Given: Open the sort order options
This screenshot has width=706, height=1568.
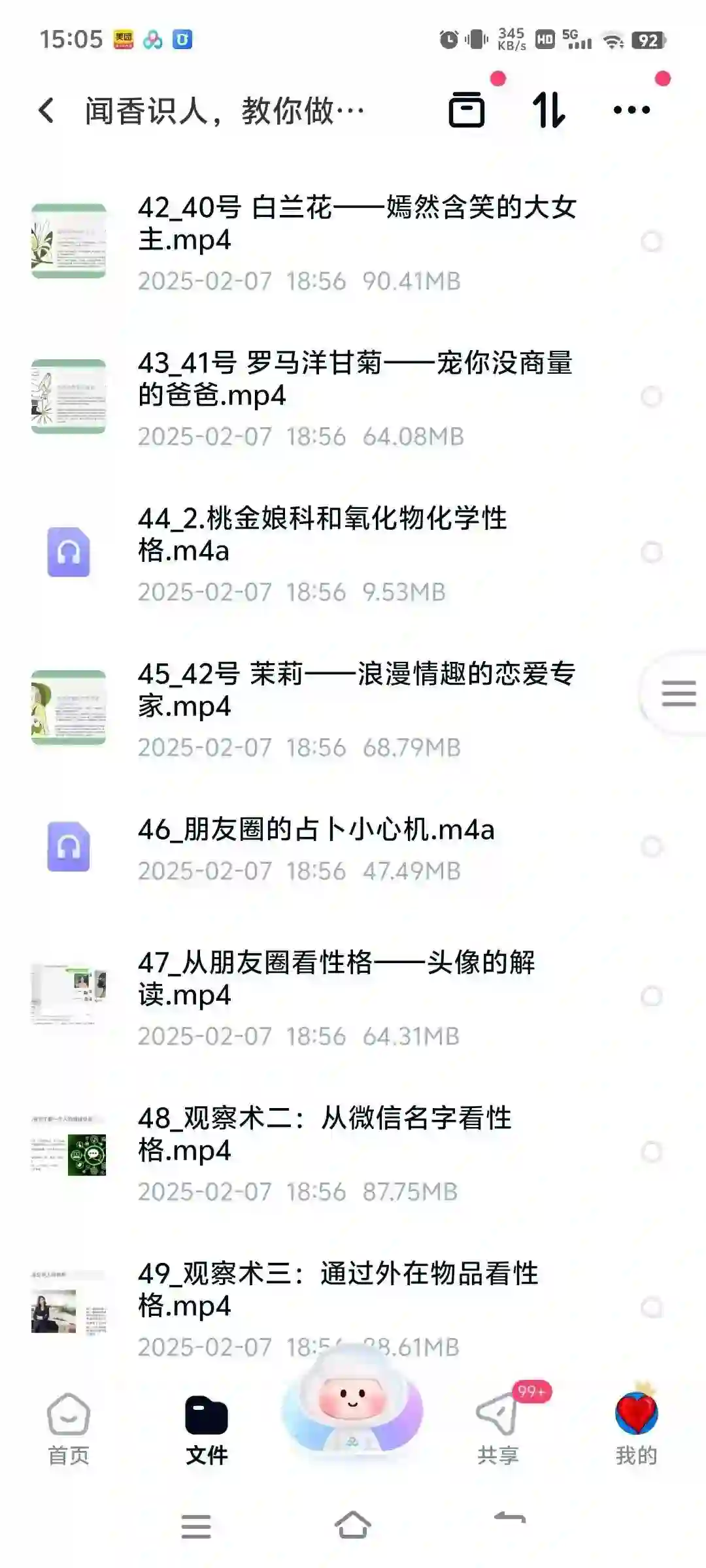Looking at the screenshot, I should [x=549, y=110].
